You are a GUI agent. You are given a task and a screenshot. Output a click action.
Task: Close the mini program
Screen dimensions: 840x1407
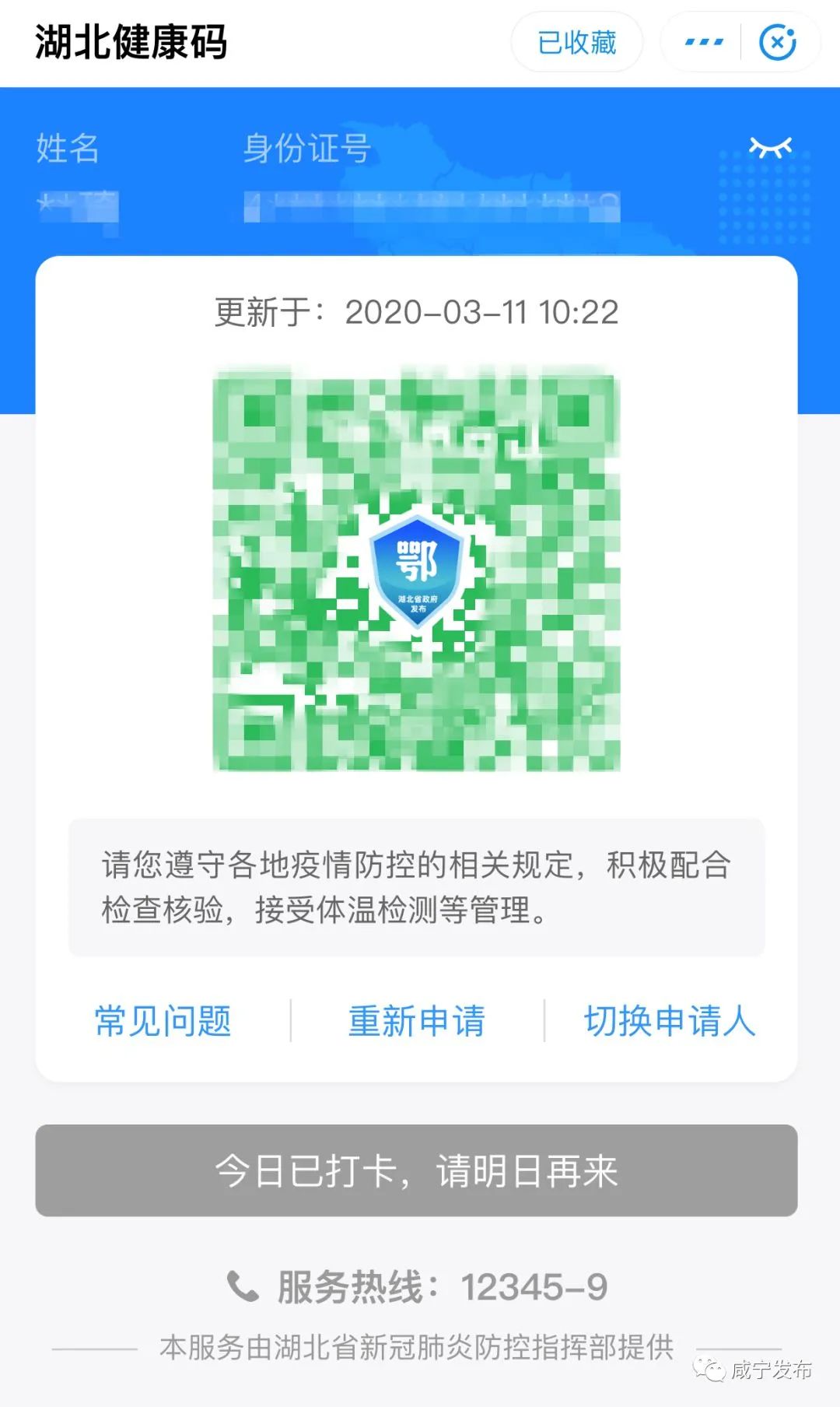778,42
